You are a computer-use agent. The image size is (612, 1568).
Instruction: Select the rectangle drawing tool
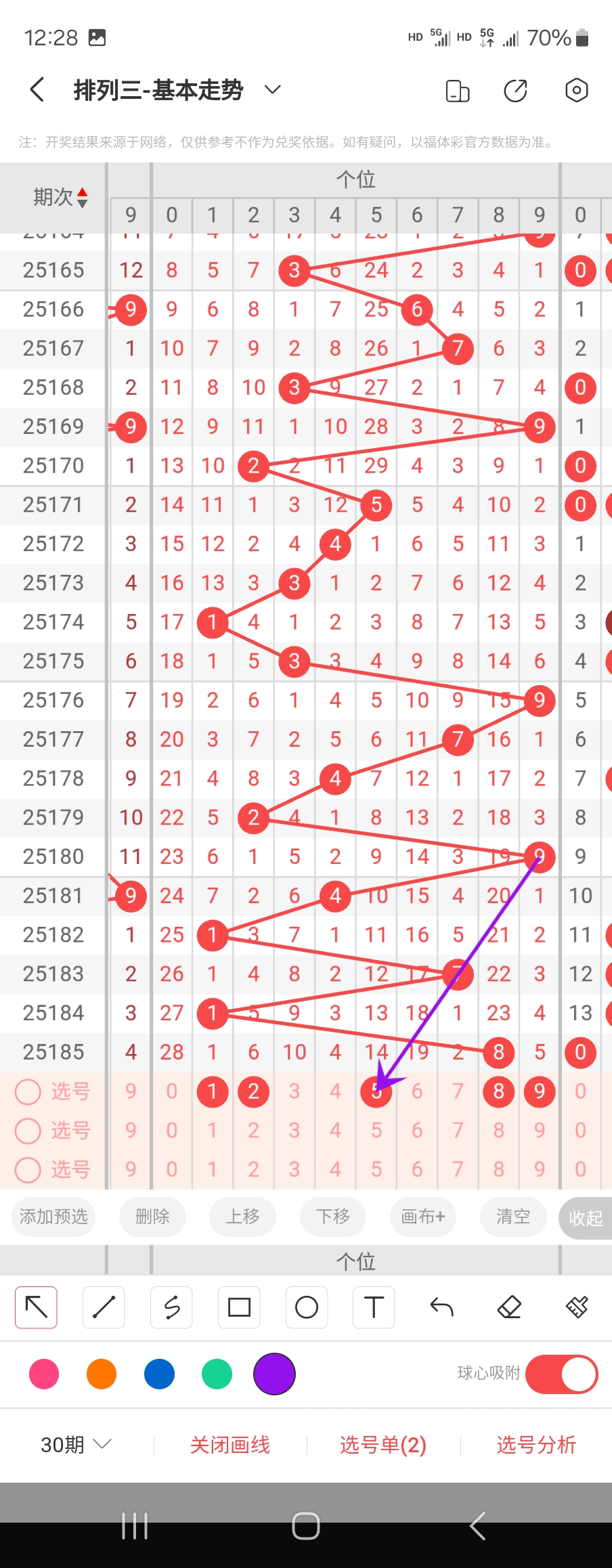click(x=239, y=1307)
